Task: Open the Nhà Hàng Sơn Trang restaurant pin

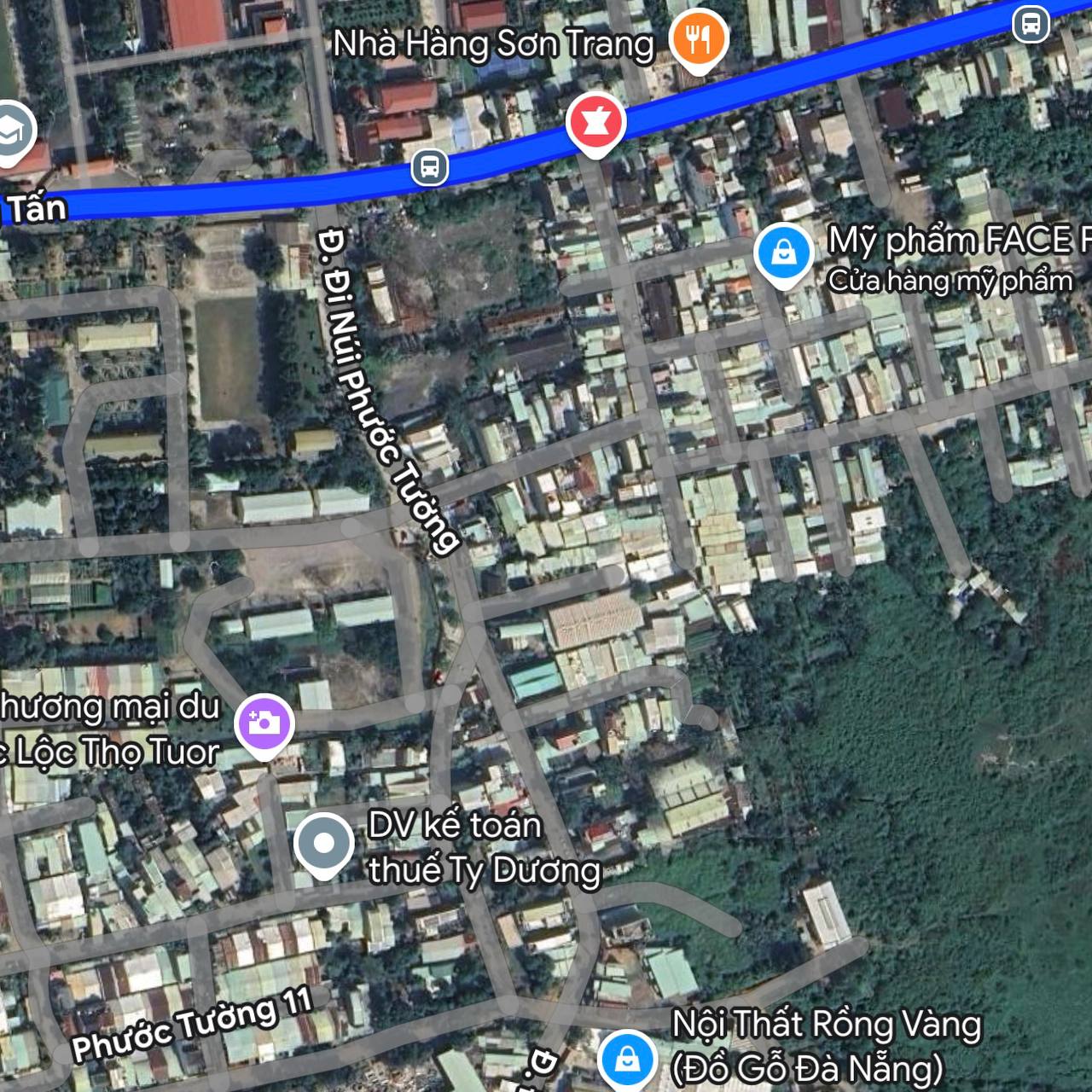Action: (x=699, y=39)
